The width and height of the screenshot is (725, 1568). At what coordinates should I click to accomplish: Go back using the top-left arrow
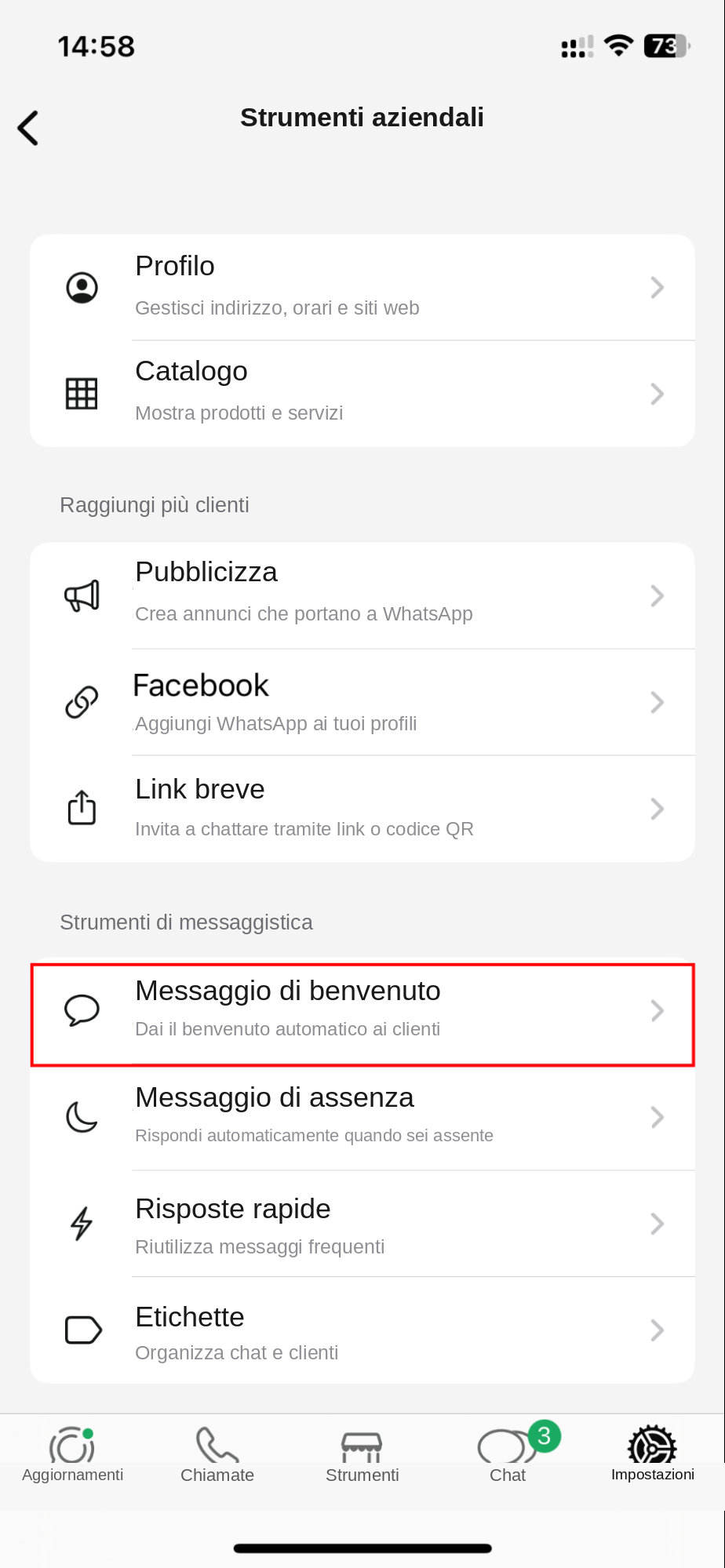point(28,128)
